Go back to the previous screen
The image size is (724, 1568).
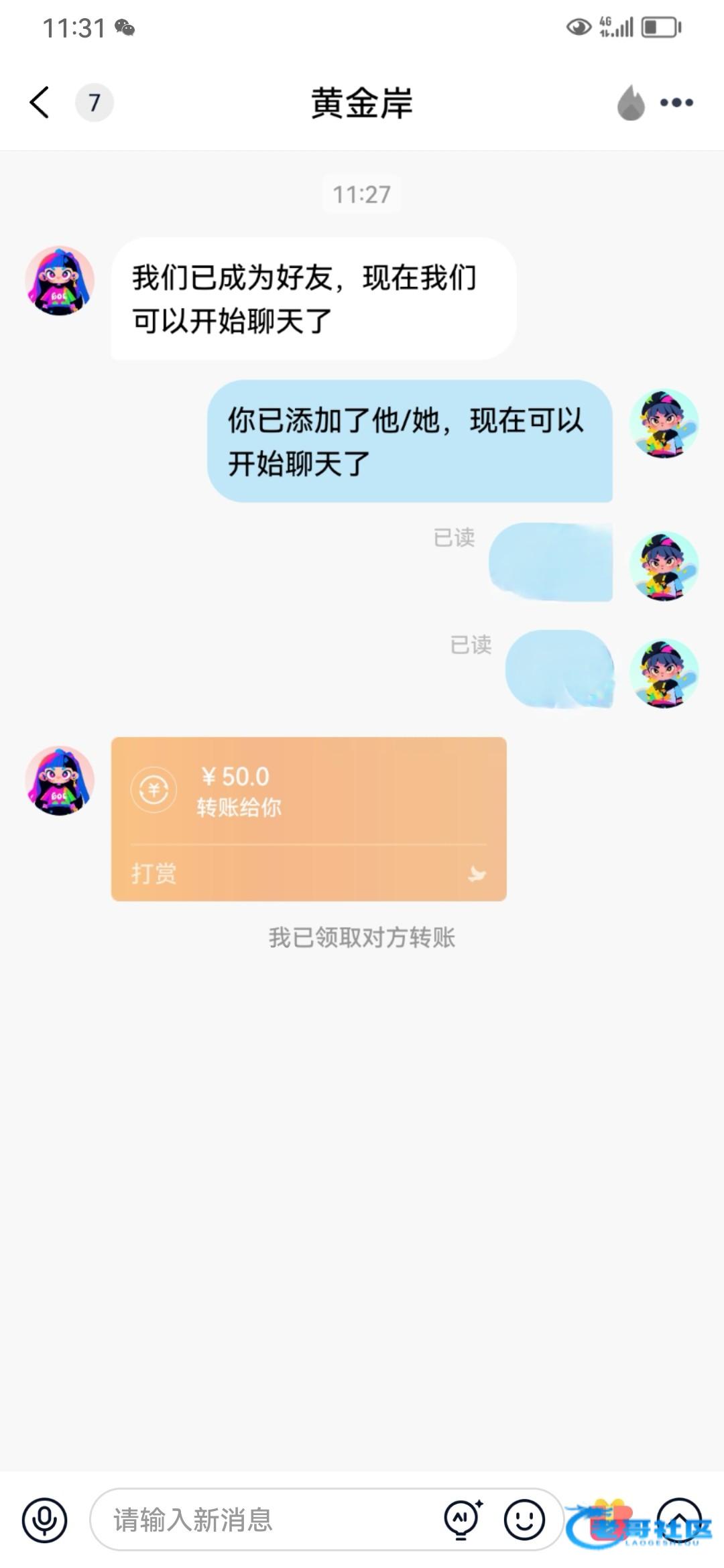pos(40,103)
